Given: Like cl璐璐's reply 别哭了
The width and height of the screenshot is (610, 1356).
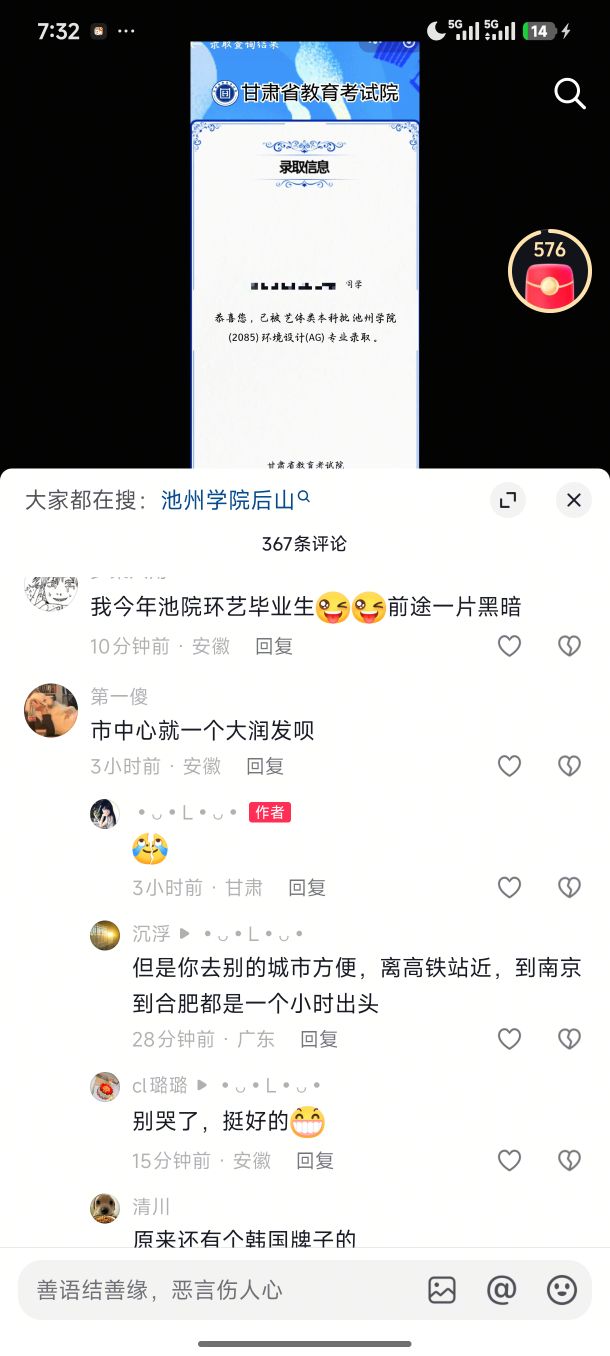Looking at the screenshot, I should [x=510, y=1160].
